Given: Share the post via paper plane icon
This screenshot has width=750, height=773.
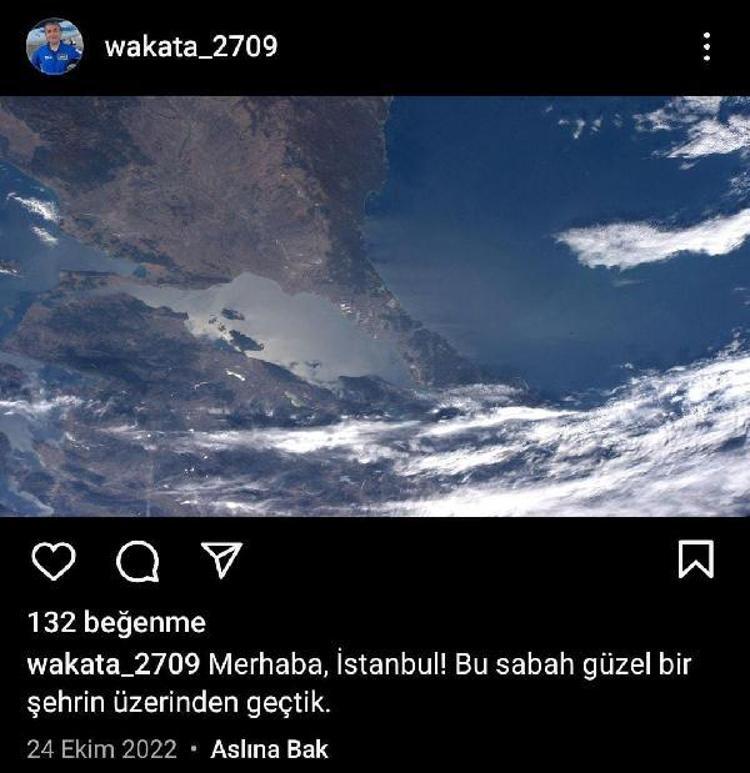Looking at the screenshot, I should point(221,560).
